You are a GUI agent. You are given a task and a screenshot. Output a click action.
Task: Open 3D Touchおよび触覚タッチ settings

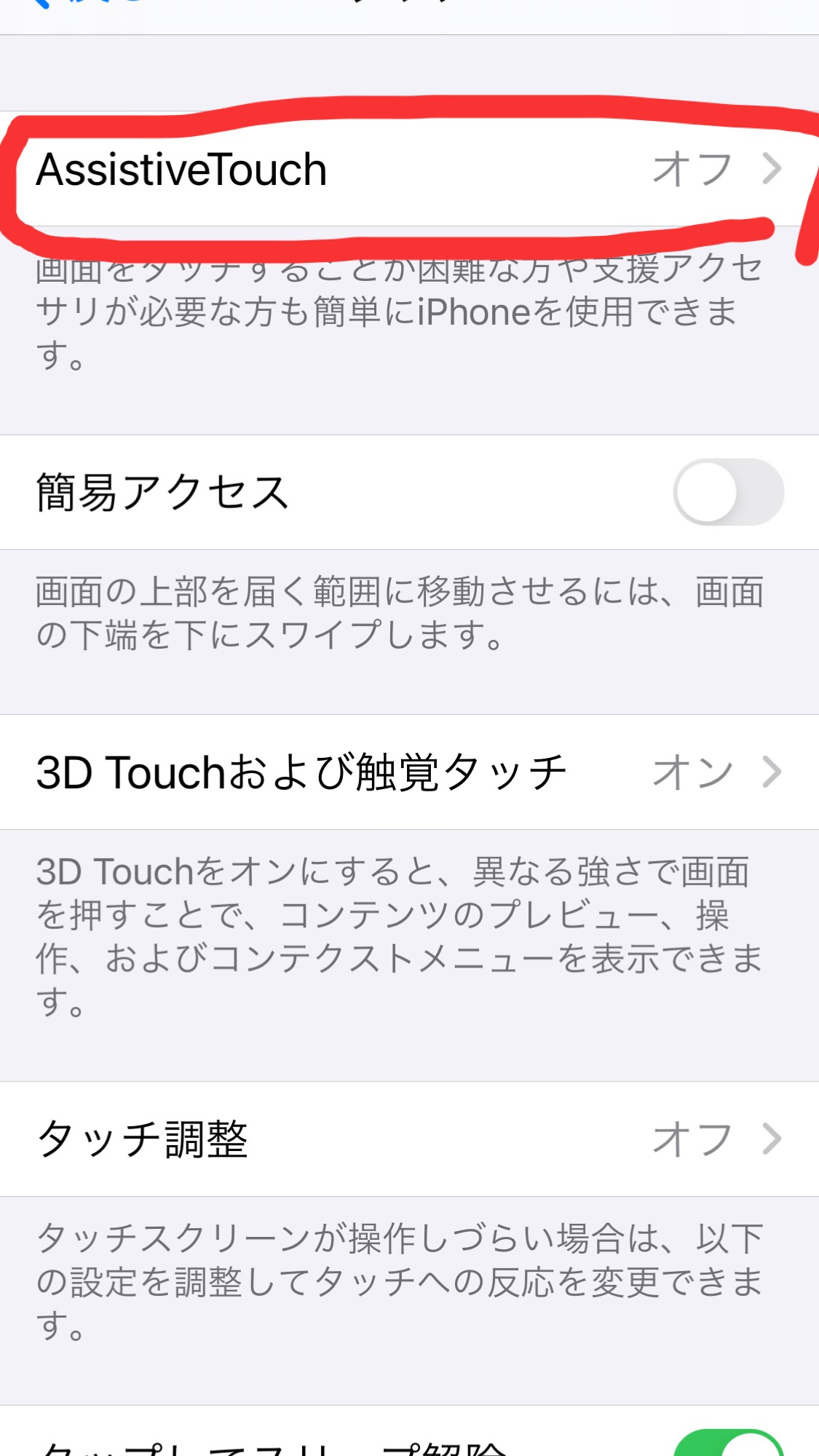[408, 772]
